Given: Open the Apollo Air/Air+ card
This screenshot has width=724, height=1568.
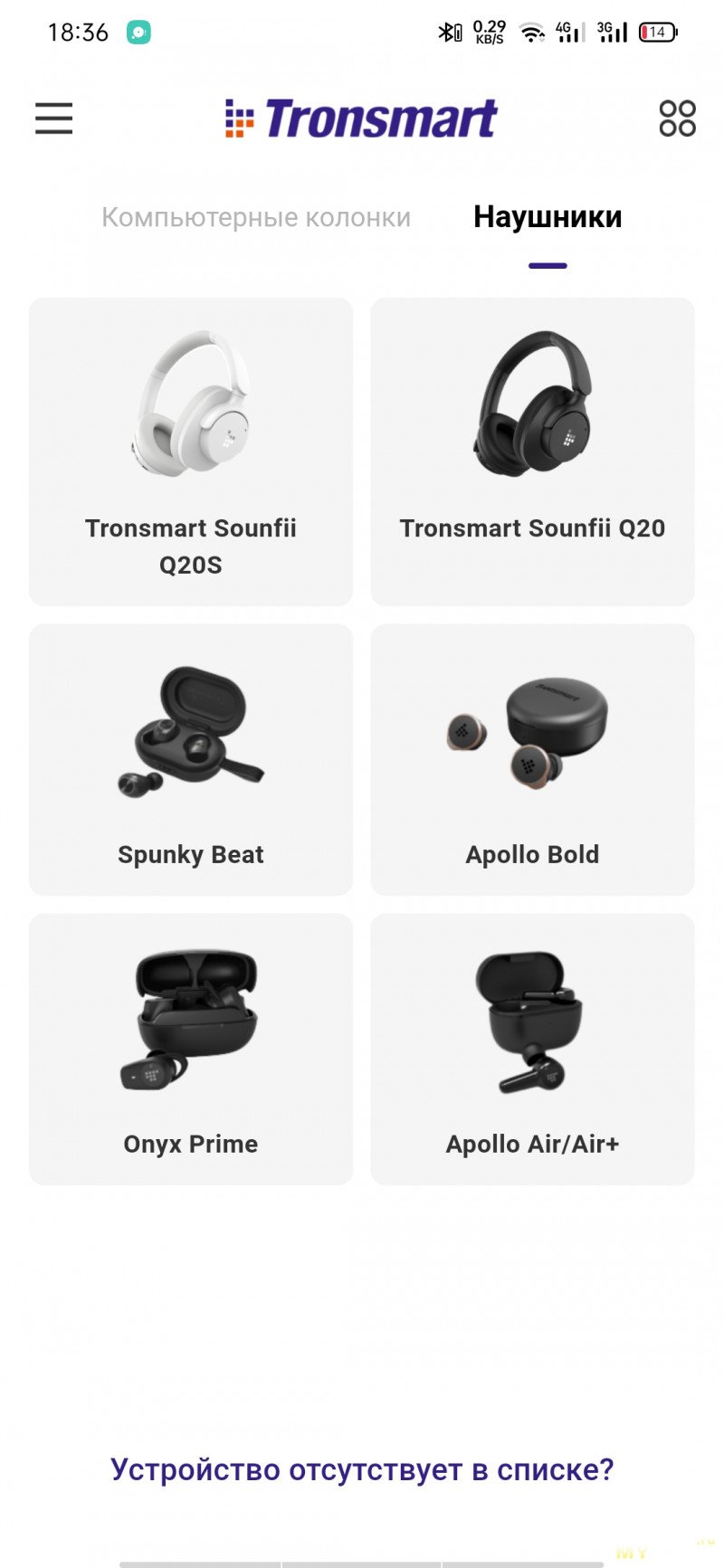Looking at the screenshot, I should (x=532, y=1050).
